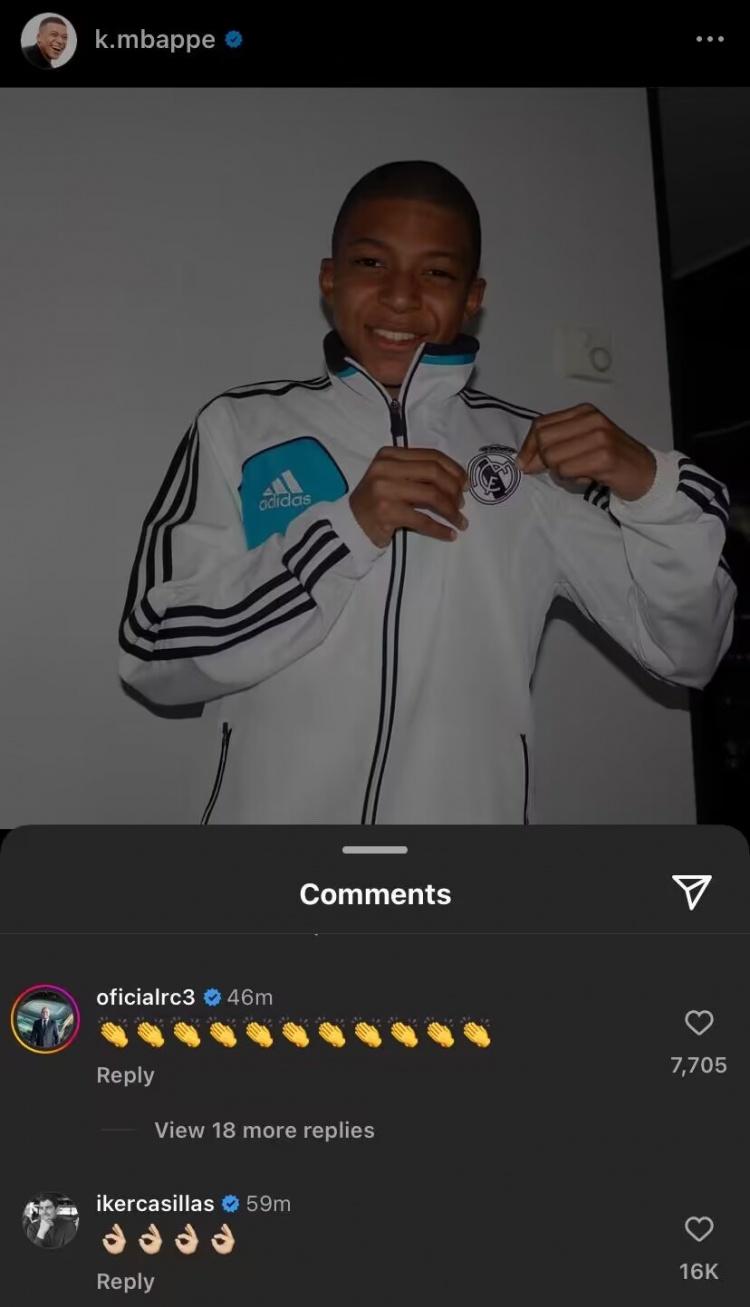Tap the comments sheet drag handle
Screen dimensions: 750x1307
click(375, 850)
